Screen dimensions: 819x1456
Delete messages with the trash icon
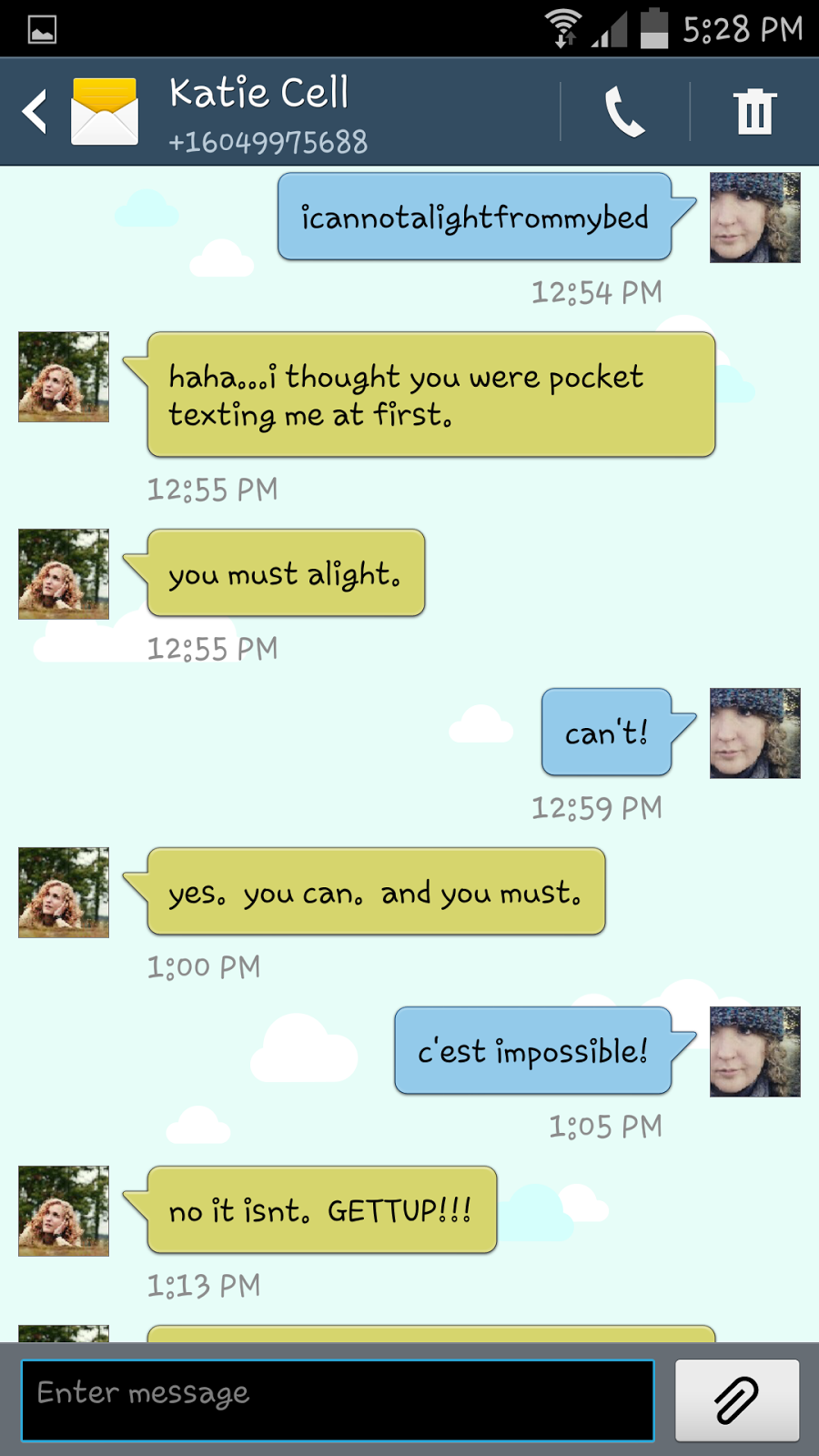tap(754, 112)
